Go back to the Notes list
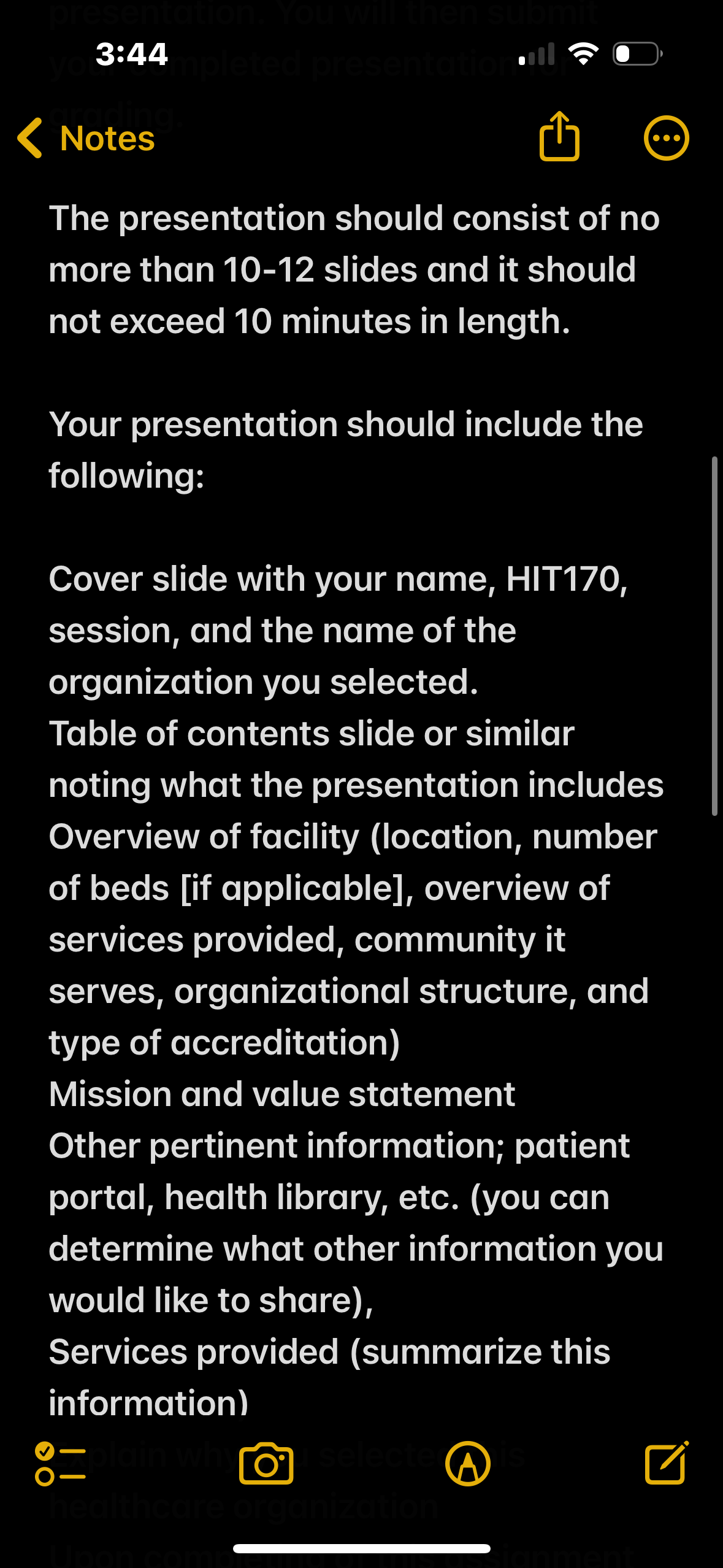 click(x=86, y=138)
